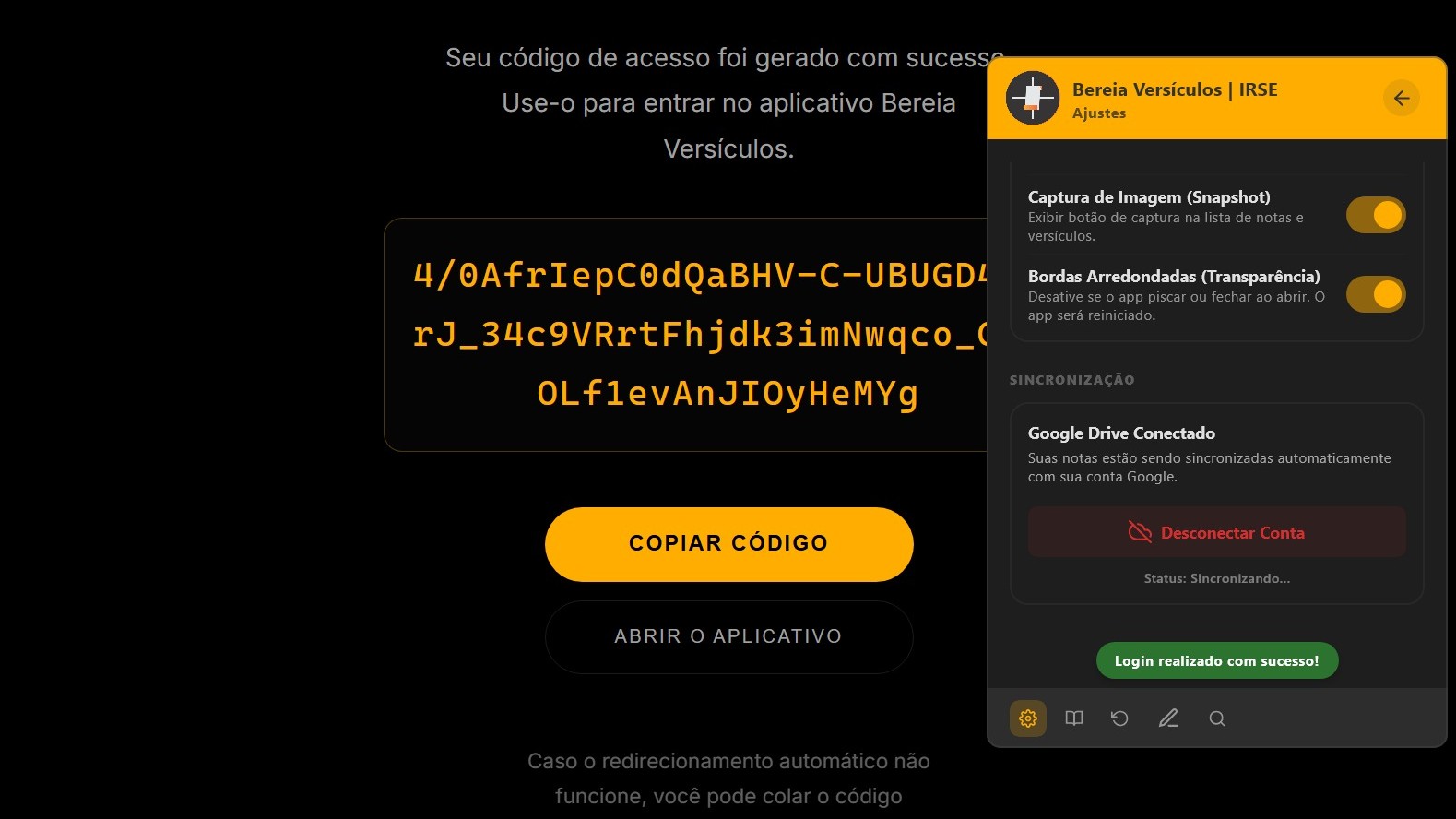Switch to the book reading tab

click(1074, 718)
